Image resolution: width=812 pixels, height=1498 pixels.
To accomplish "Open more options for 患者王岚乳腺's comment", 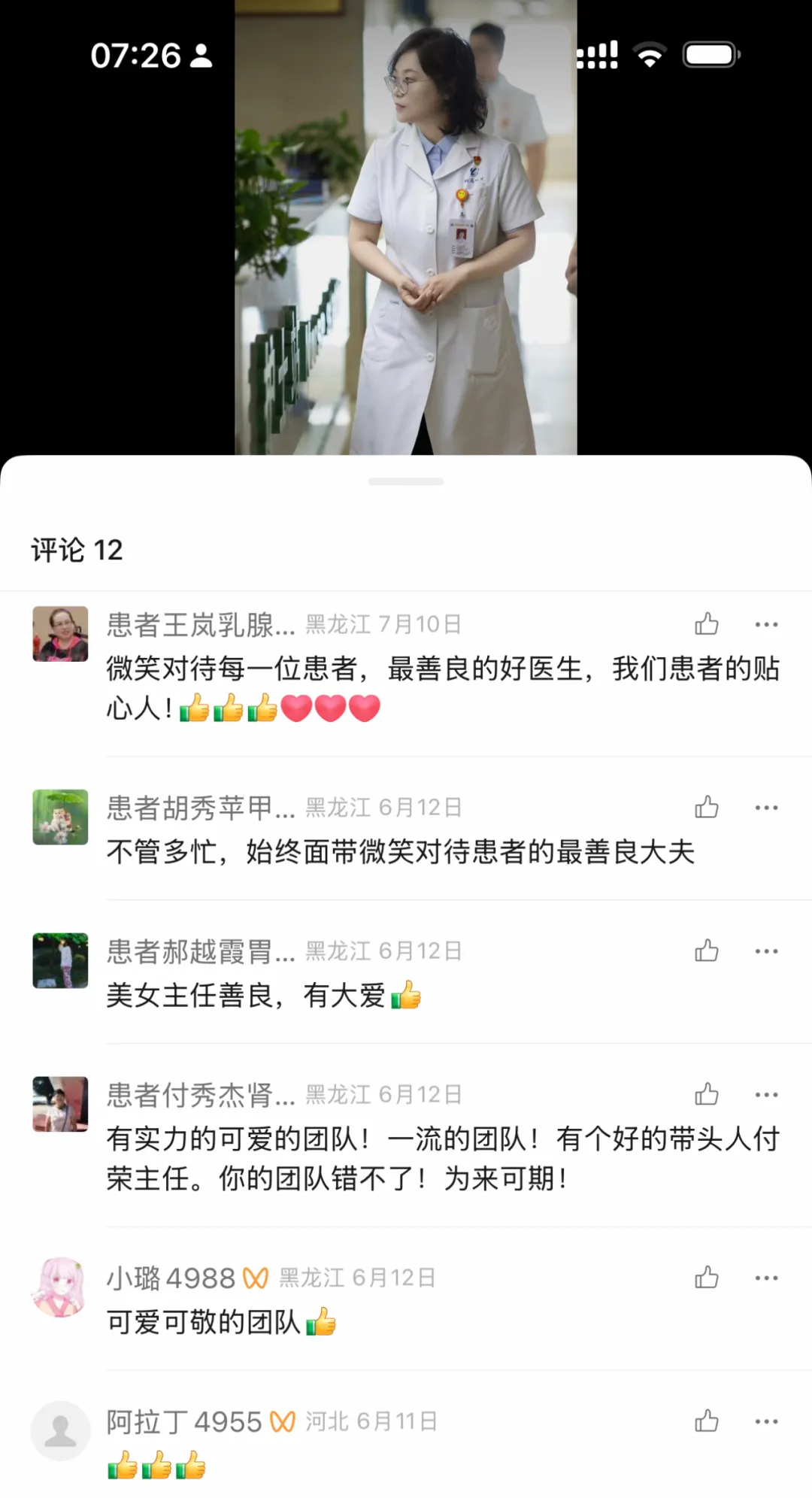I will click(766, 624).
